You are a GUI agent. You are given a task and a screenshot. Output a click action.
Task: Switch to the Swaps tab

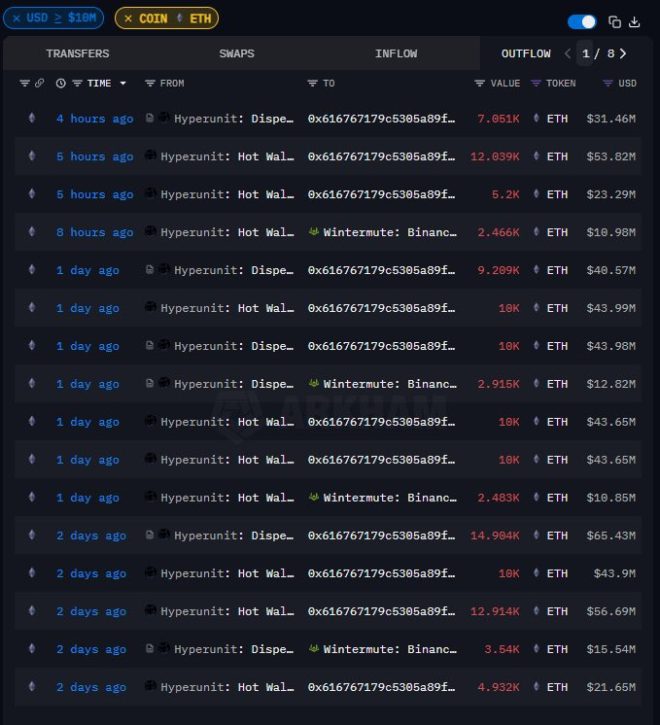[x=236, y=53]
